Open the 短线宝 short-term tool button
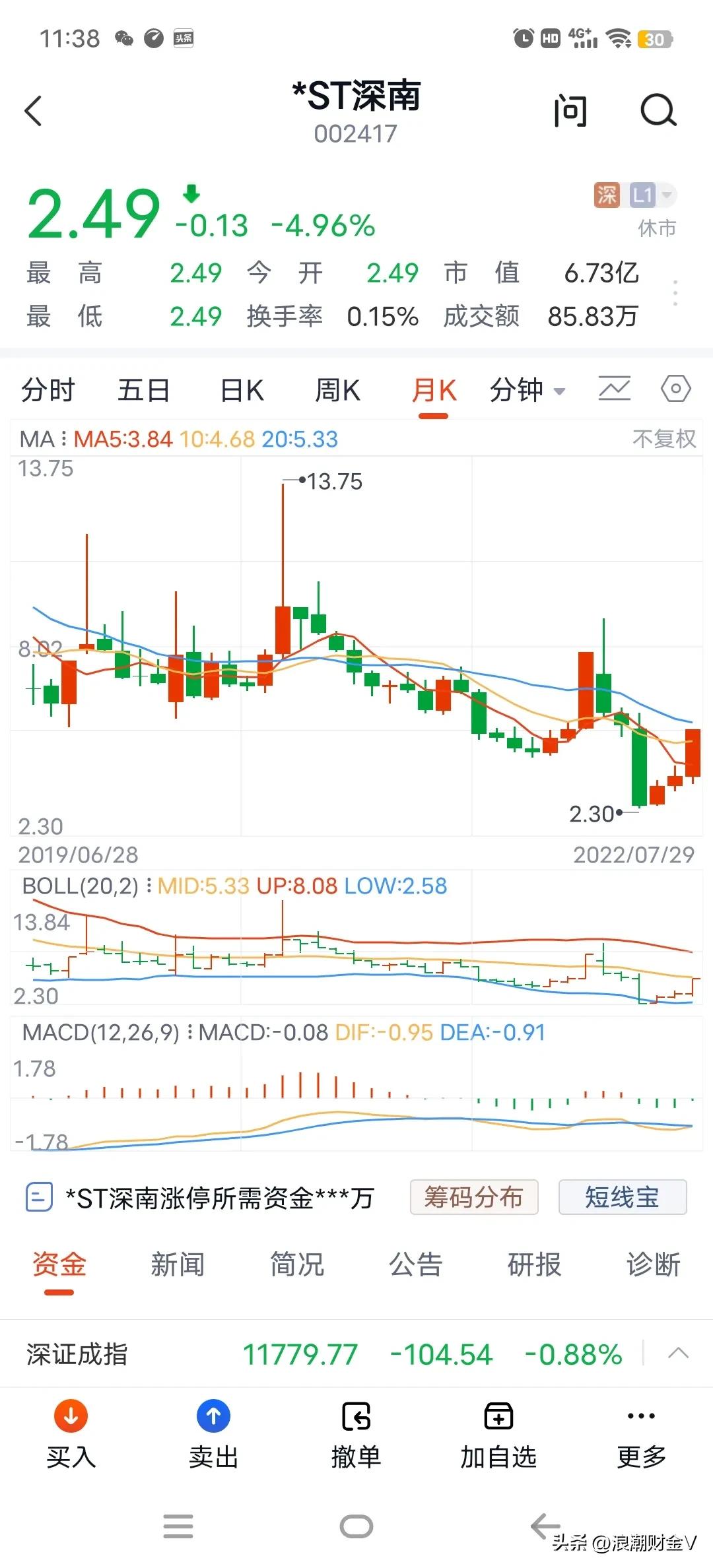 623,1196
